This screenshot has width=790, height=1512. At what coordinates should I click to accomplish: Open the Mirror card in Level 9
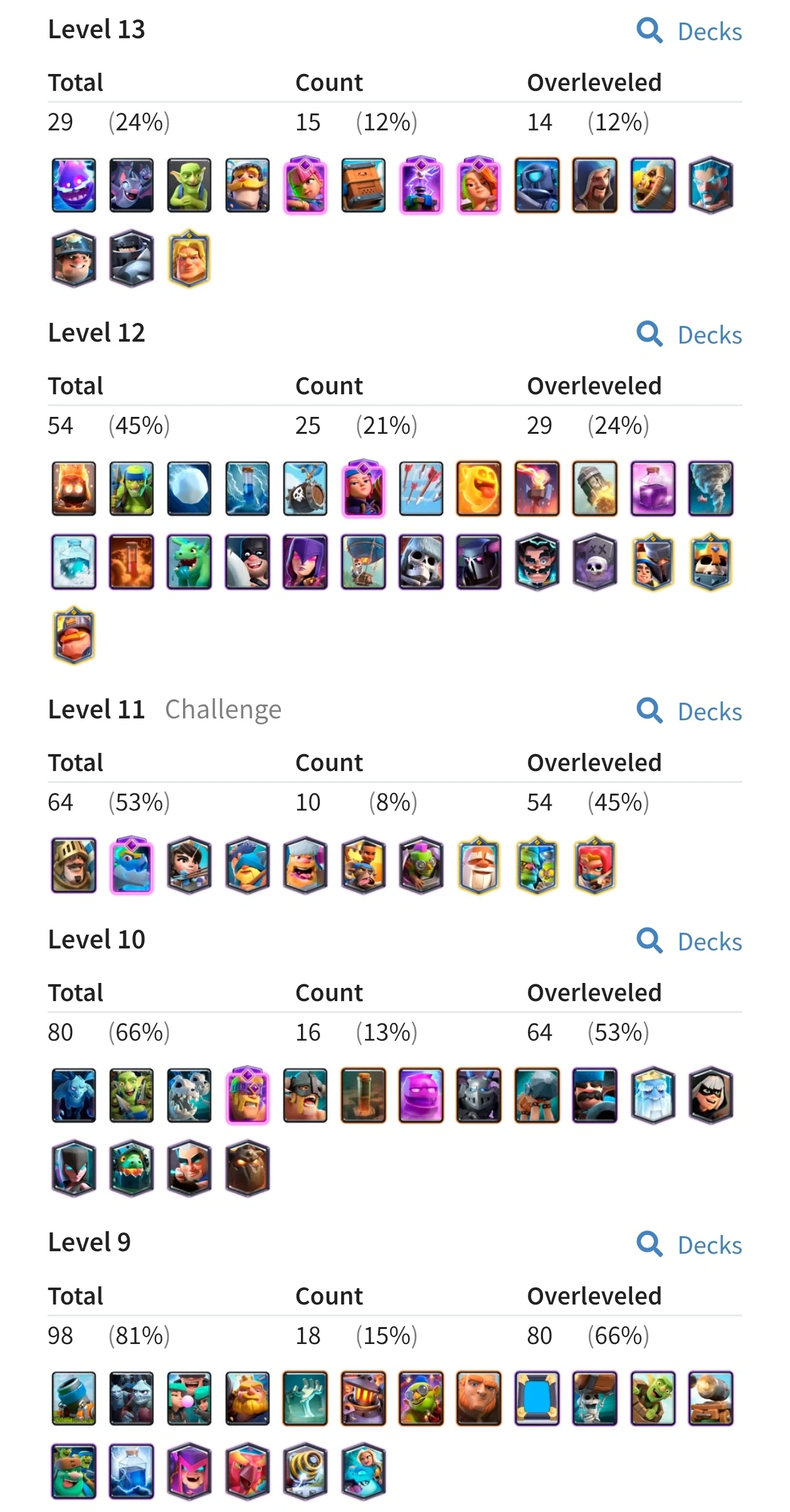click(x=537, y=1399)
